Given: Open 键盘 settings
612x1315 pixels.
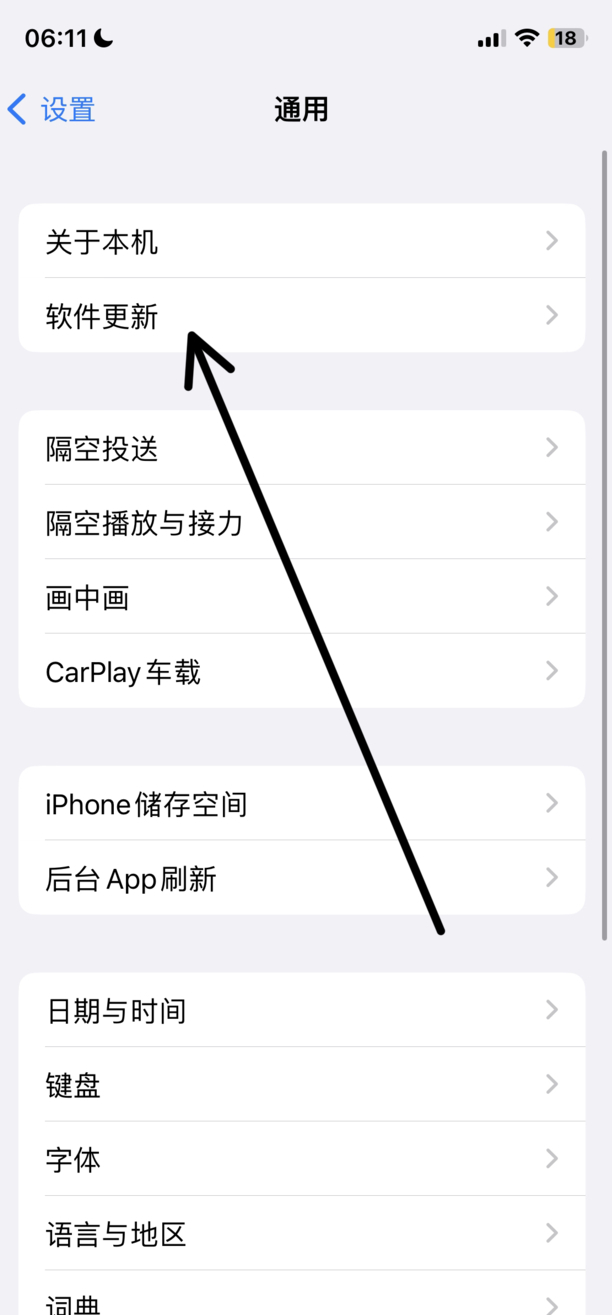Looking at the screenshot, I should click(300, 1085).
